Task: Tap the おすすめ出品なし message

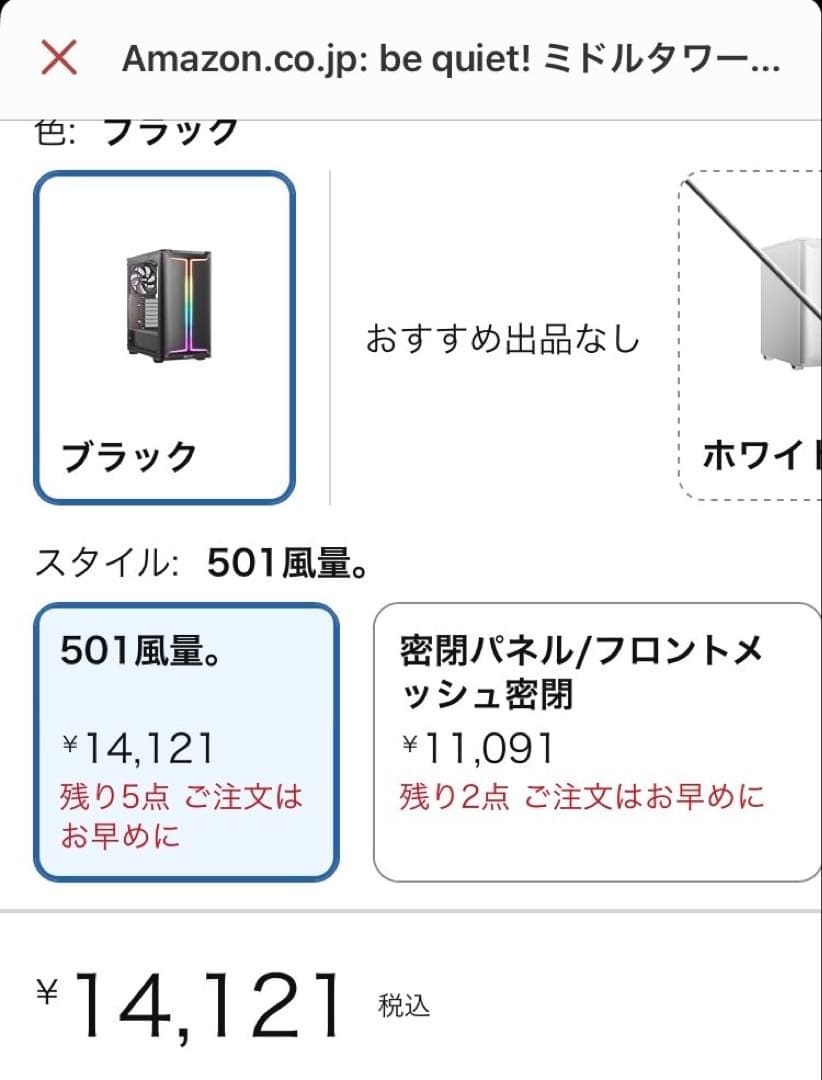Action: 505,338
